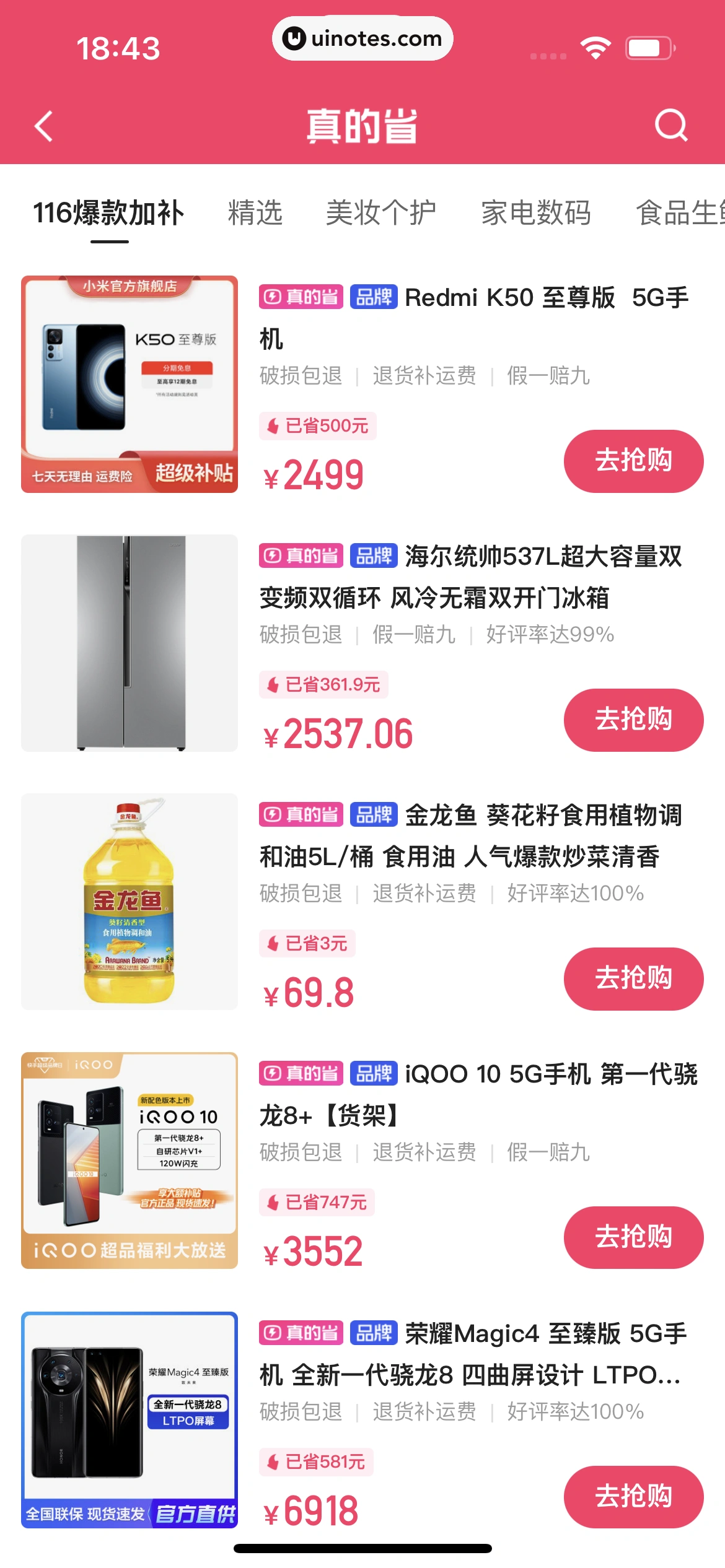Open the 家电数码 category tab
Screen dimensions: 725x1568
tap(536, 214)
